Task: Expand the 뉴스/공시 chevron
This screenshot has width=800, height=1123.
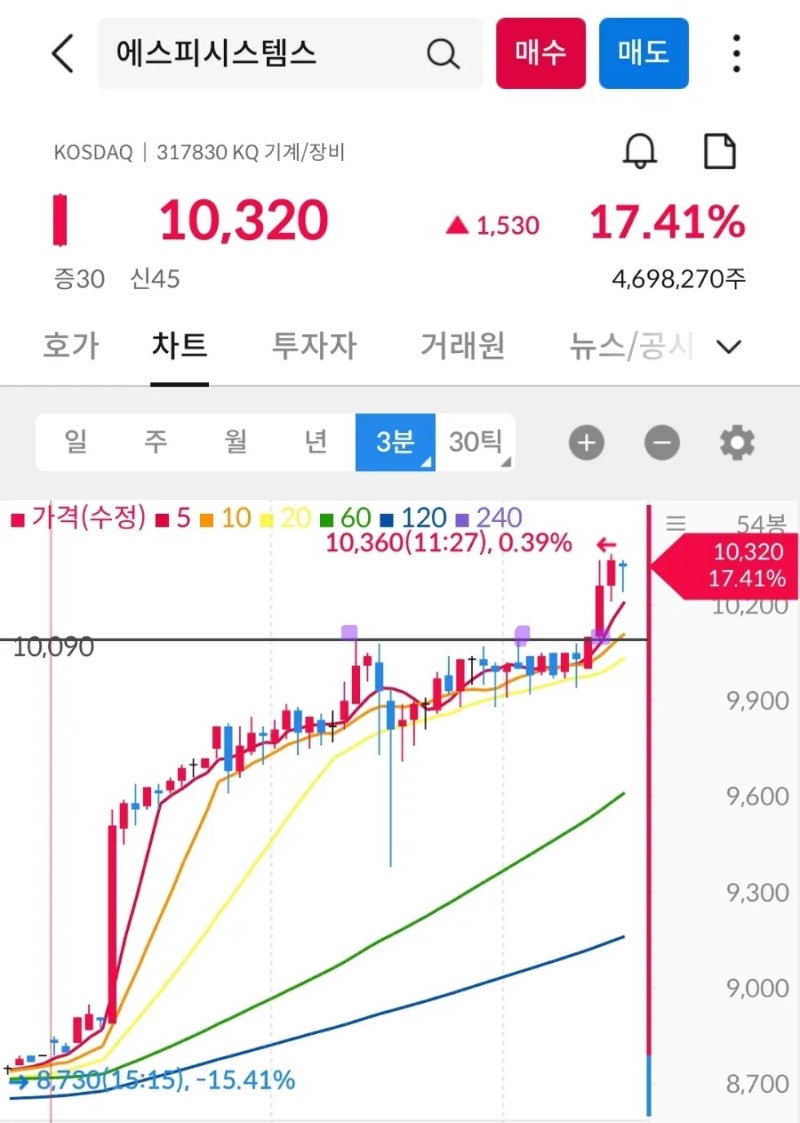Action: pyautogui.click(x=729, y=345)
